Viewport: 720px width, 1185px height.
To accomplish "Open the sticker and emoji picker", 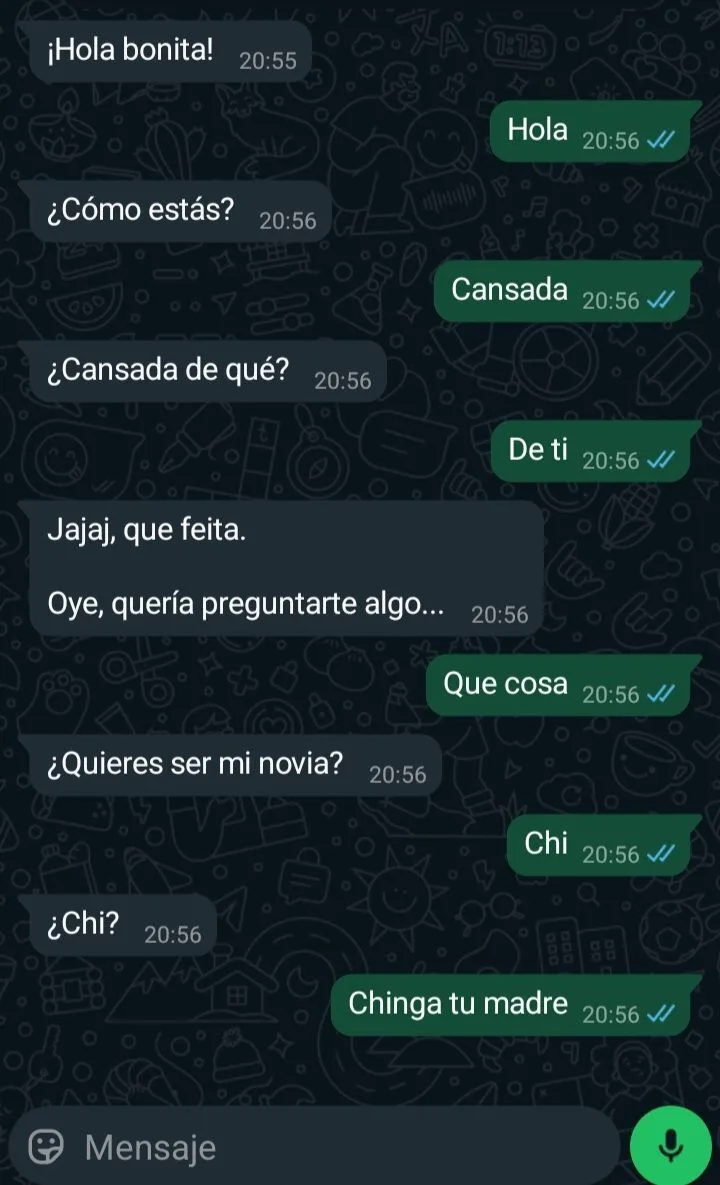I will pyautogui.click(x=45, y=1146).
